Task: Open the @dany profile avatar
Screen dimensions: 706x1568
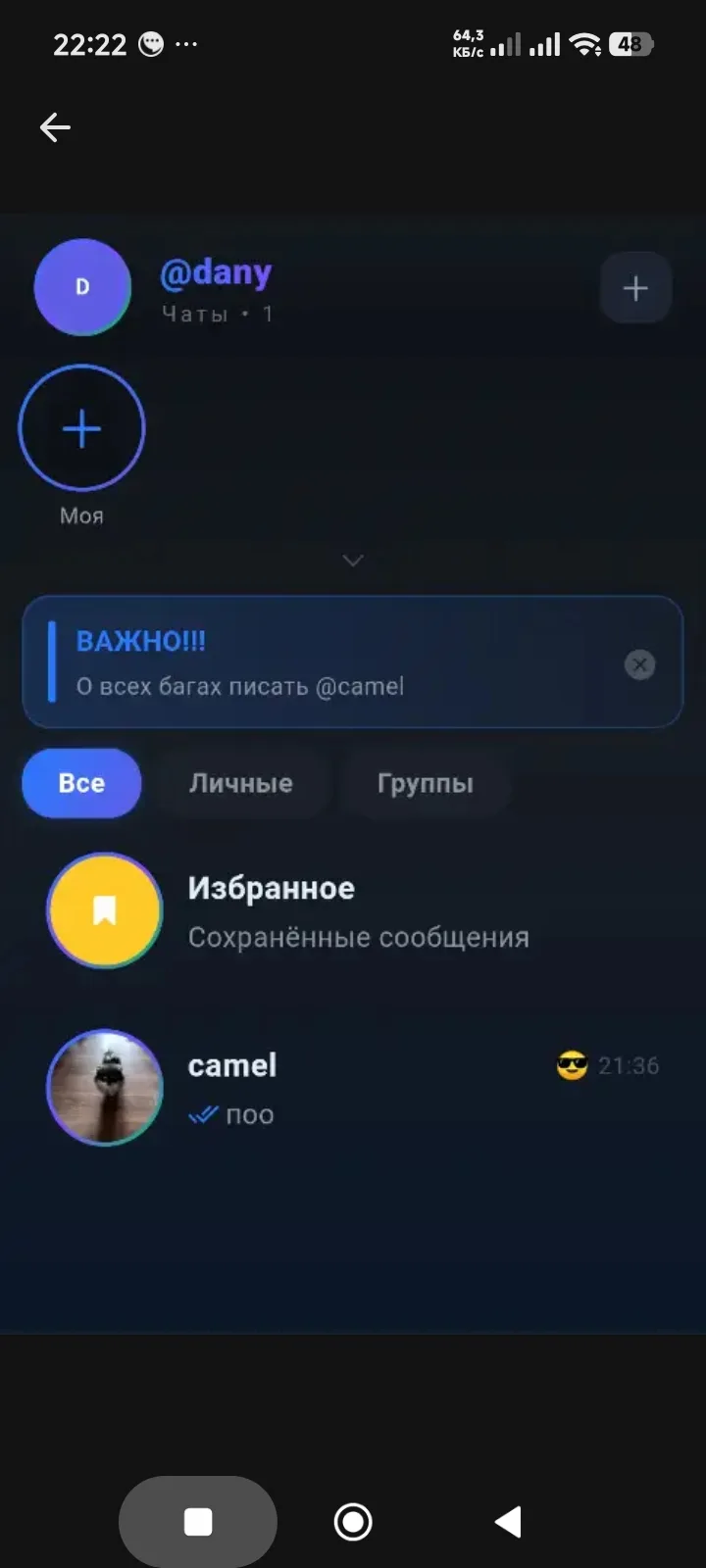Action: click(x=82, y=287)
